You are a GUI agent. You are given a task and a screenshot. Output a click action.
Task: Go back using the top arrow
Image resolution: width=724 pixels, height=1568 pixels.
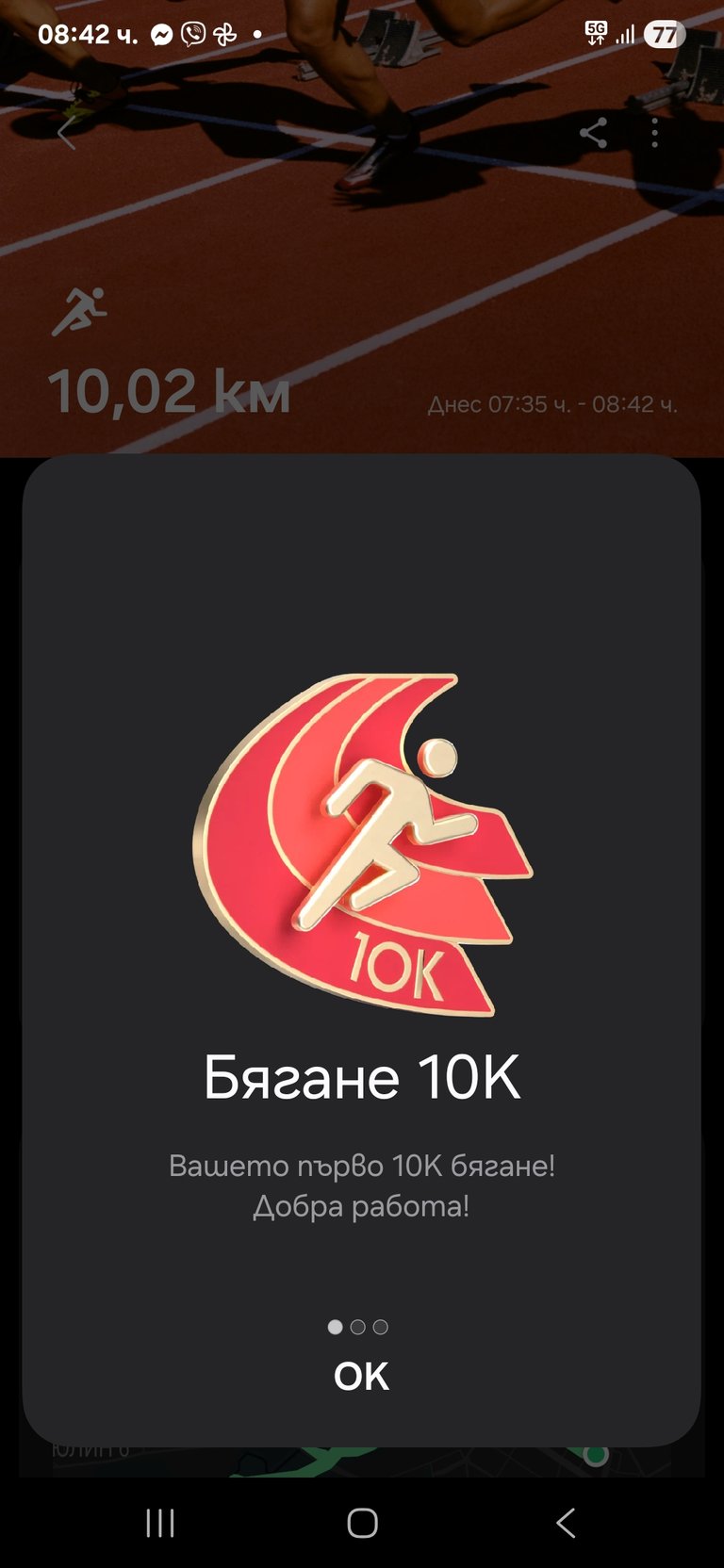66,133
